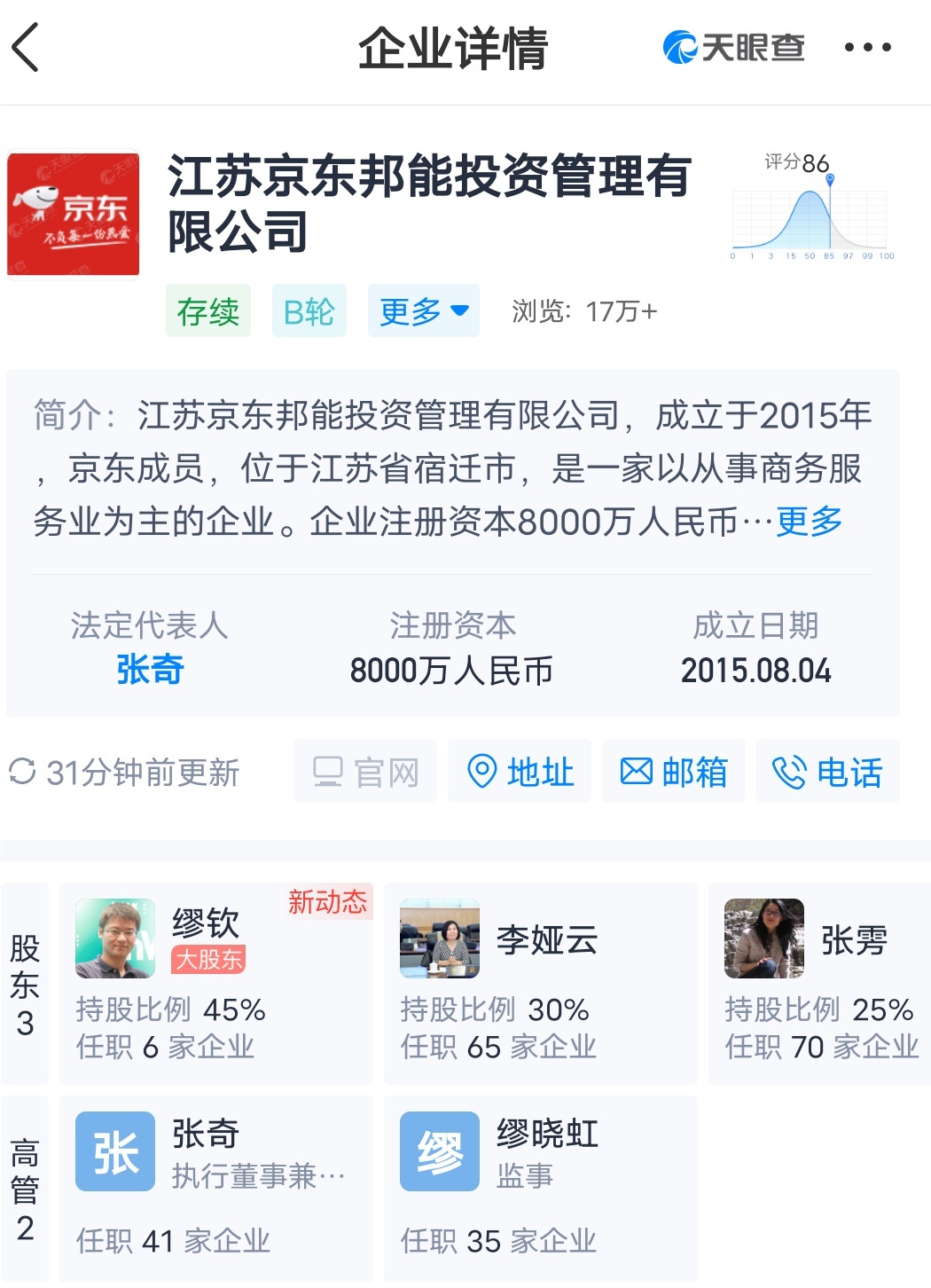Show the company 邮箱

(674, 772)
